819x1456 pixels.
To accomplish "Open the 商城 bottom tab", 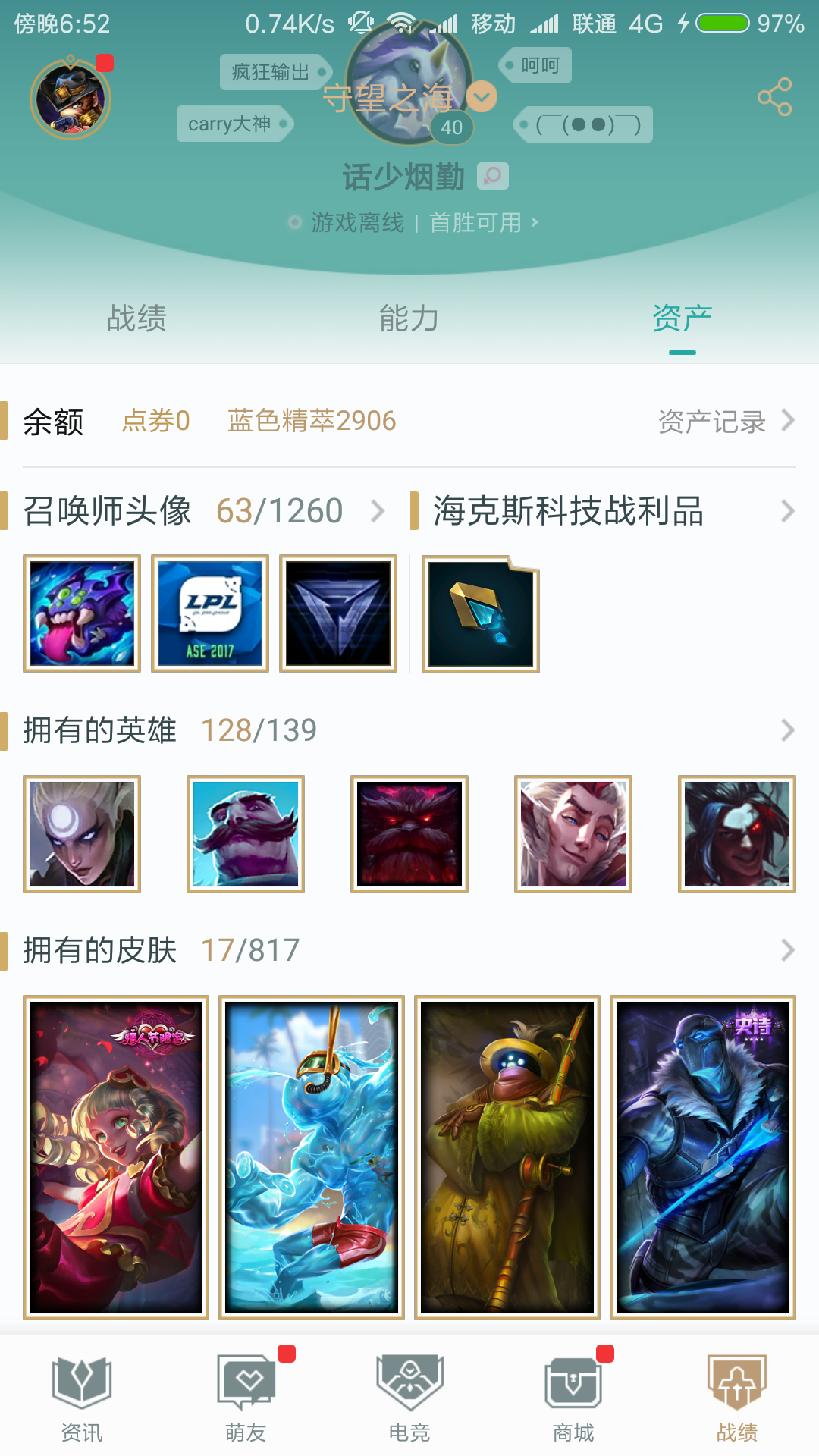I will tap(573, 1399).
